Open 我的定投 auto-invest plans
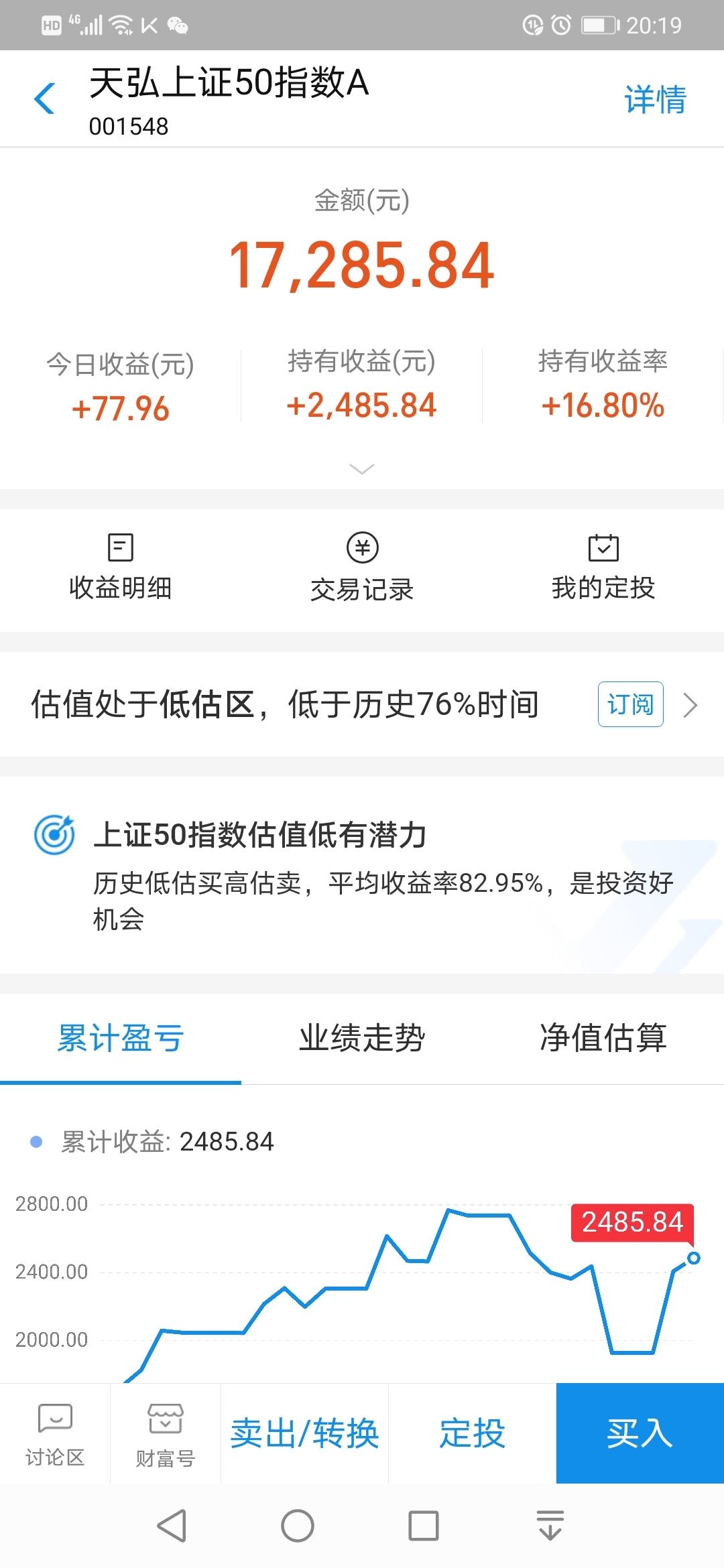This screenshot has width=724, height=1568. tap(603, 567)
